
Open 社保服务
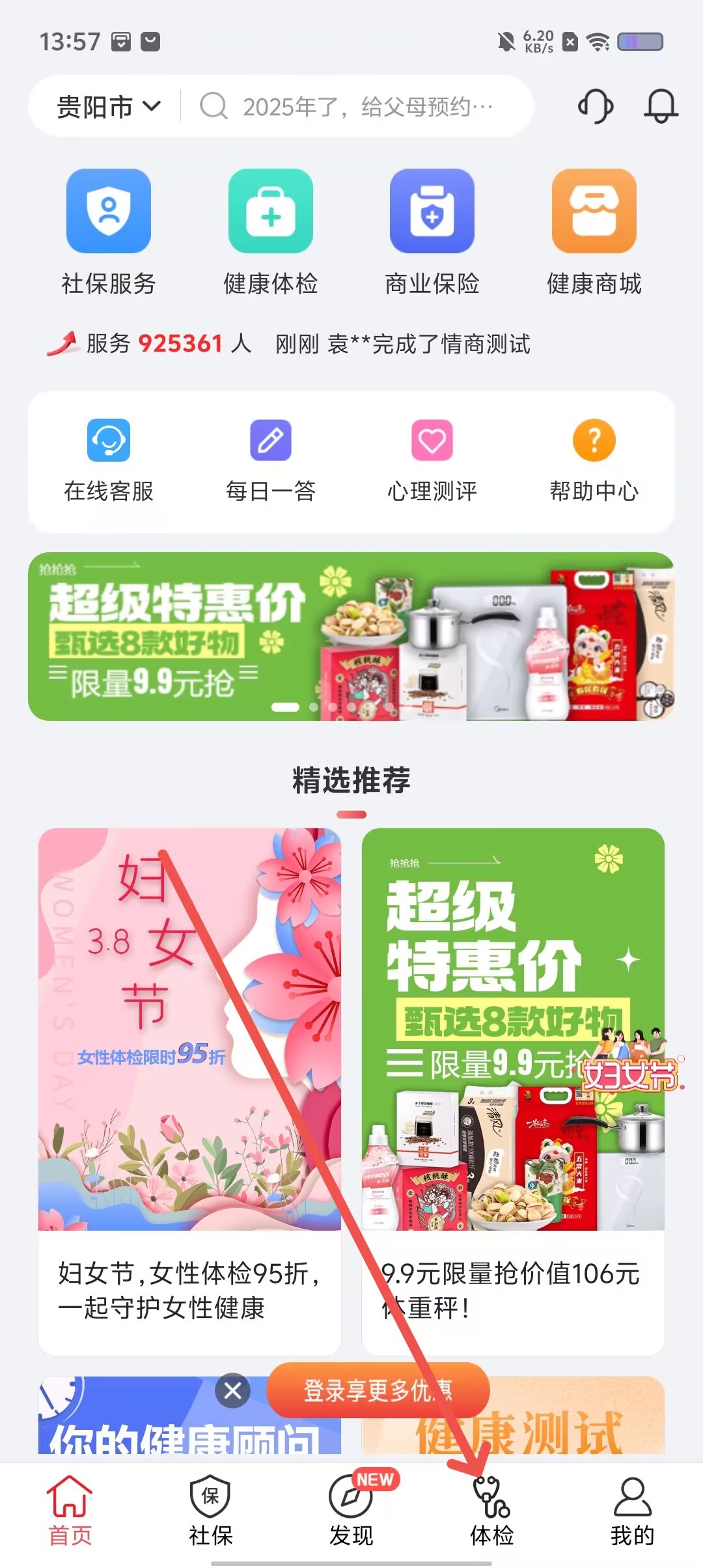click(x=109, y=232)
